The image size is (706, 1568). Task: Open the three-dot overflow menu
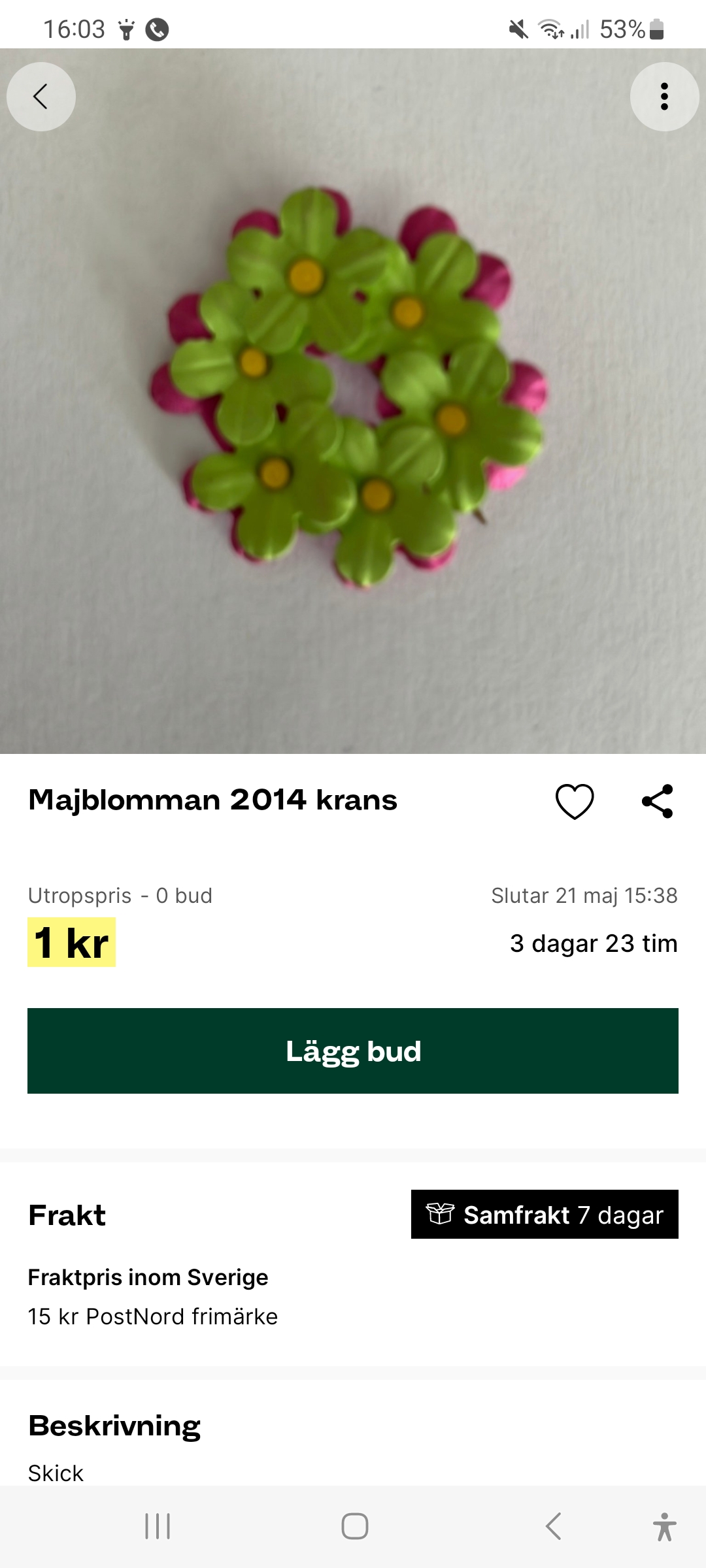(664, 97)
